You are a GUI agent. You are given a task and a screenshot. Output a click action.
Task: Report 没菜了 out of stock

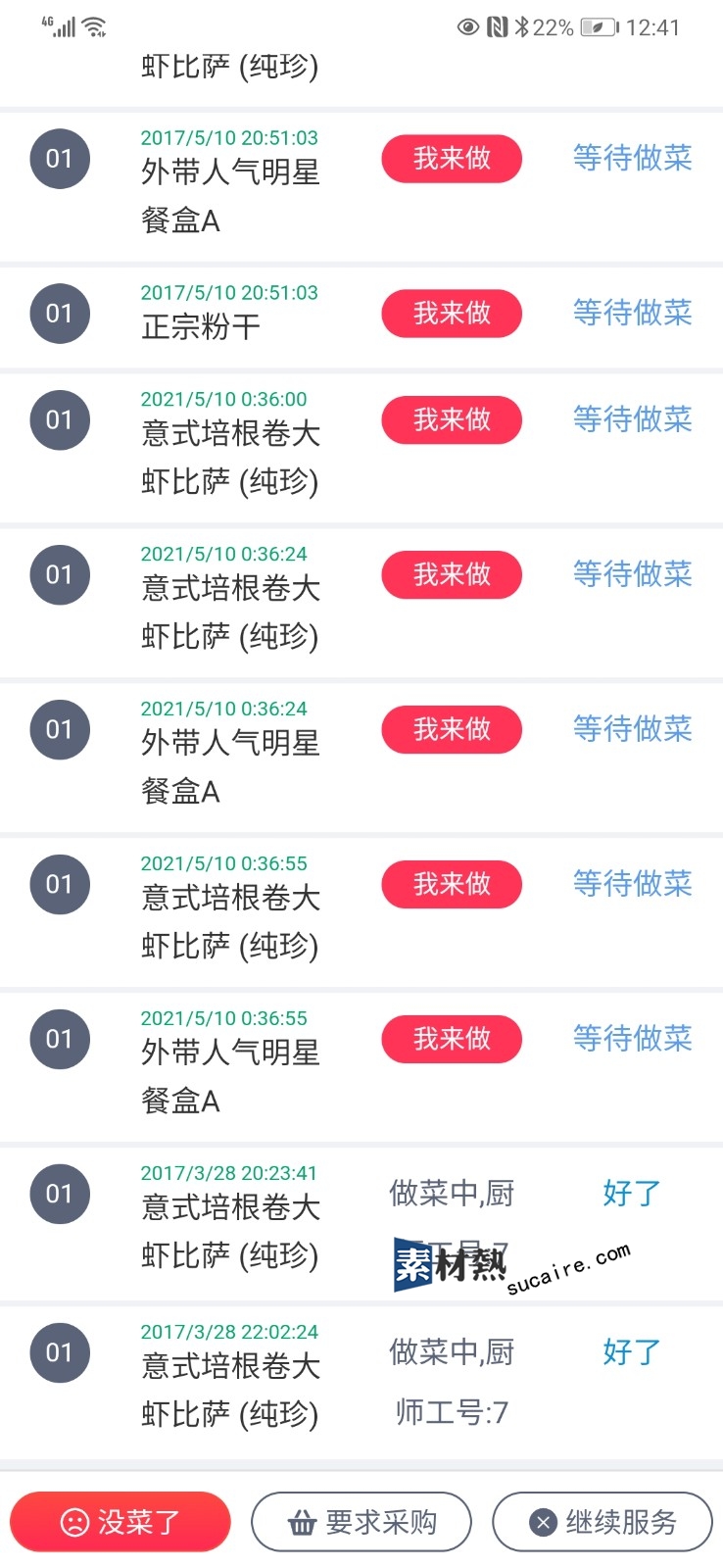coord(120,1522)
